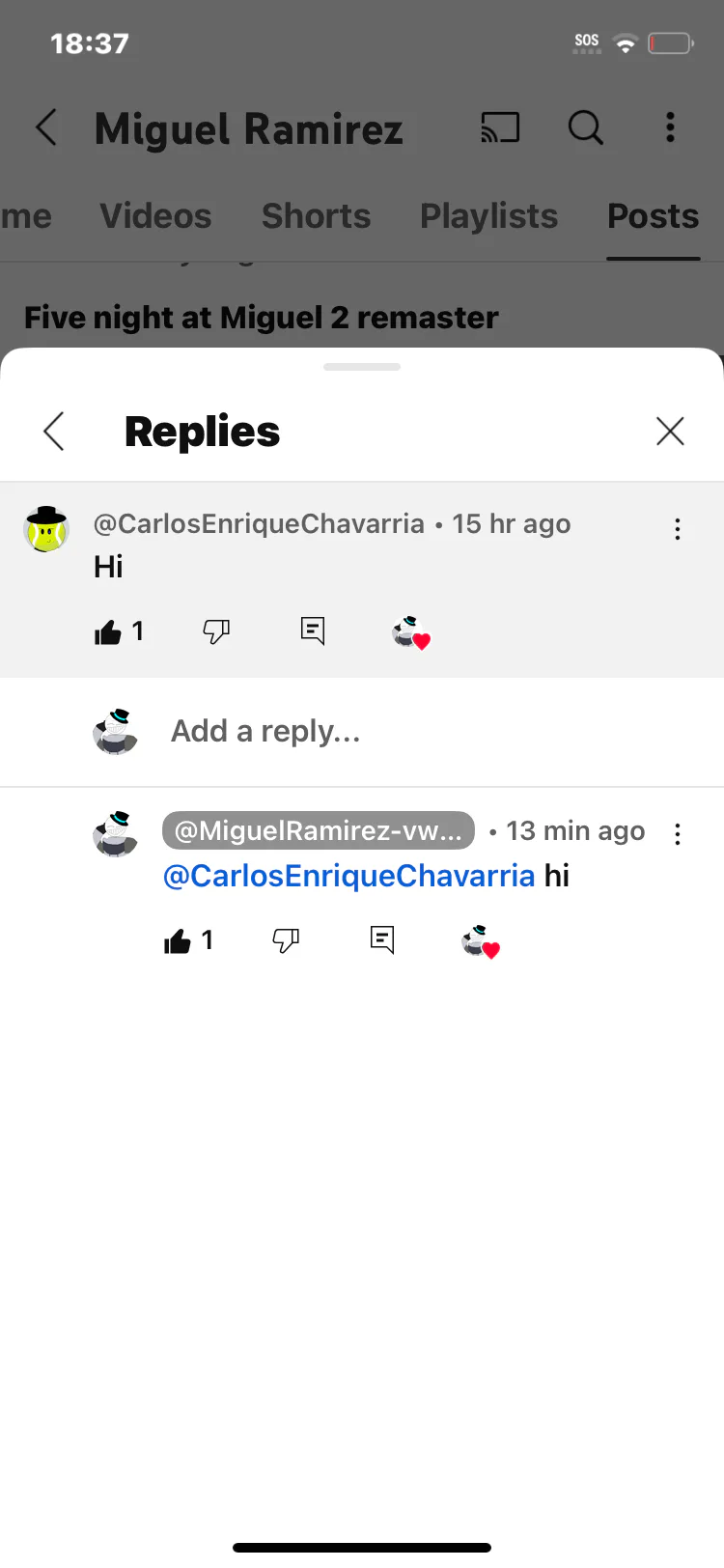Screen dimensions: 724x1568
Task: Reply to MiguelRamirez's 13 min ago reply
Action: coord(382,939)
